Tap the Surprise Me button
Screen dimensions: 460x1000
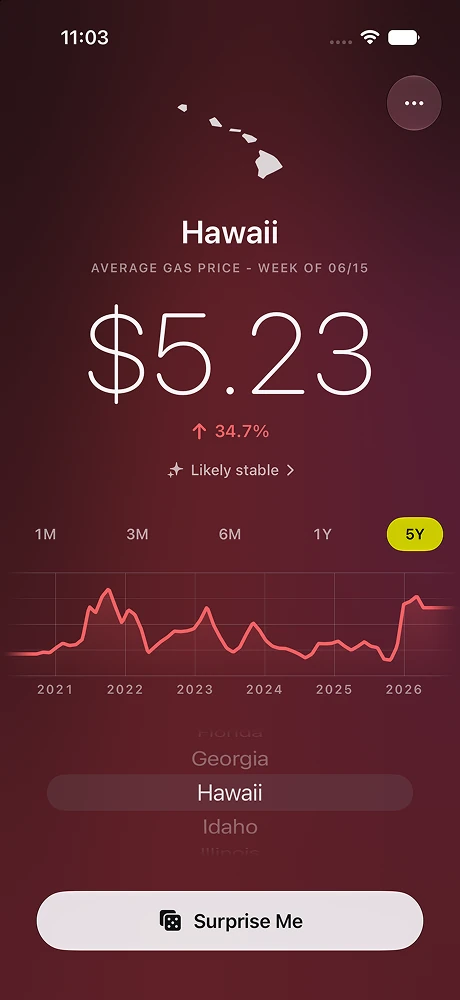(230, 921)
